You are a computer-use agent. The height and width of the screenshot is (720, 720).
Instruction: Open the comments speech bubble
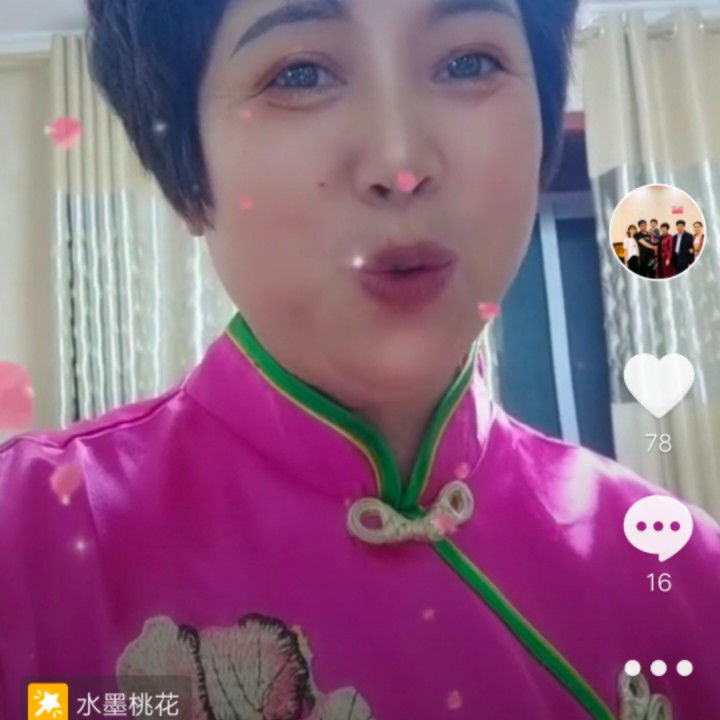pos(658,528)
